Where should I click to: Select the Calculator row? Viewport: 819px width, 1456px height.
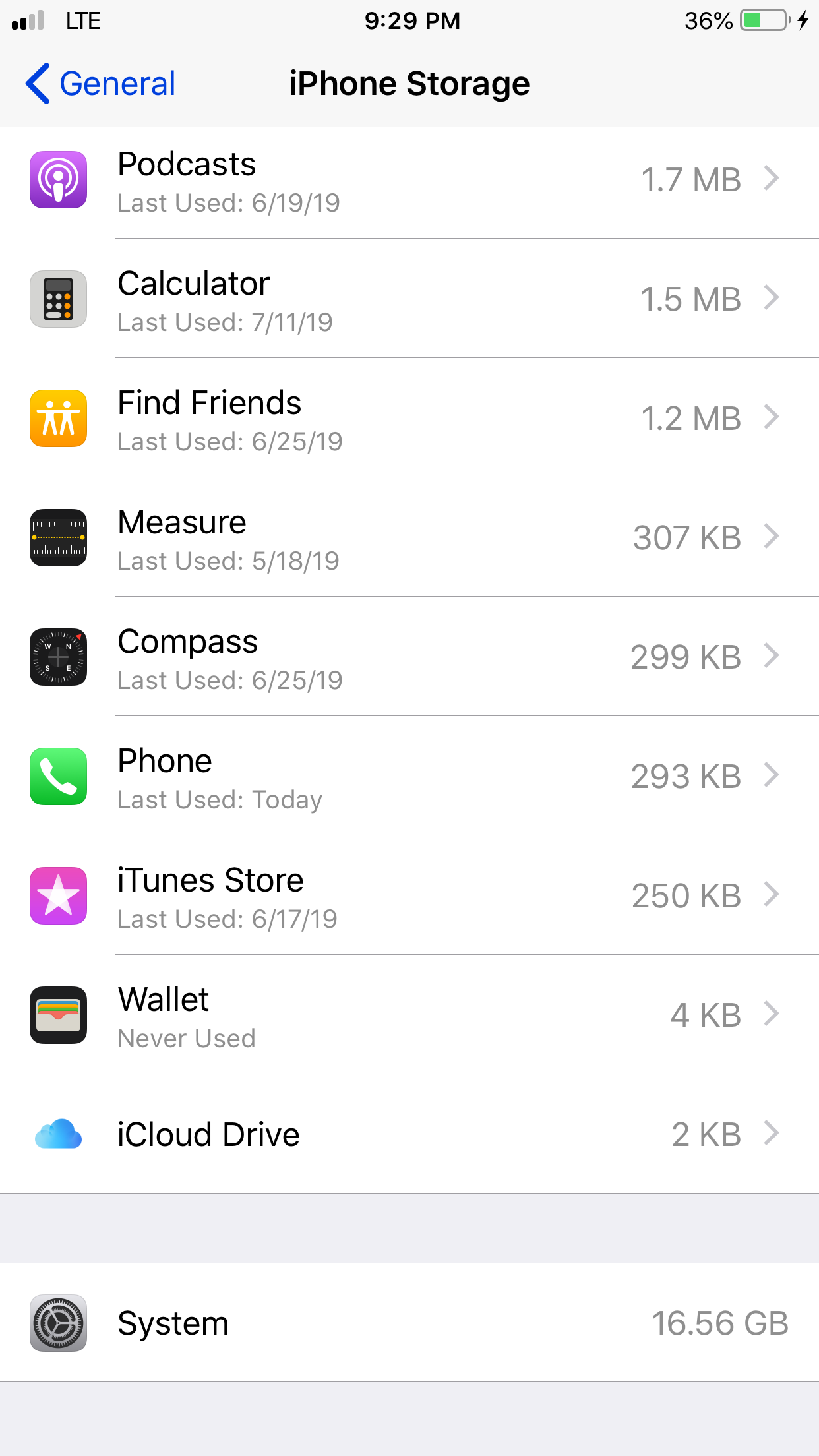(x=409, y=300)
